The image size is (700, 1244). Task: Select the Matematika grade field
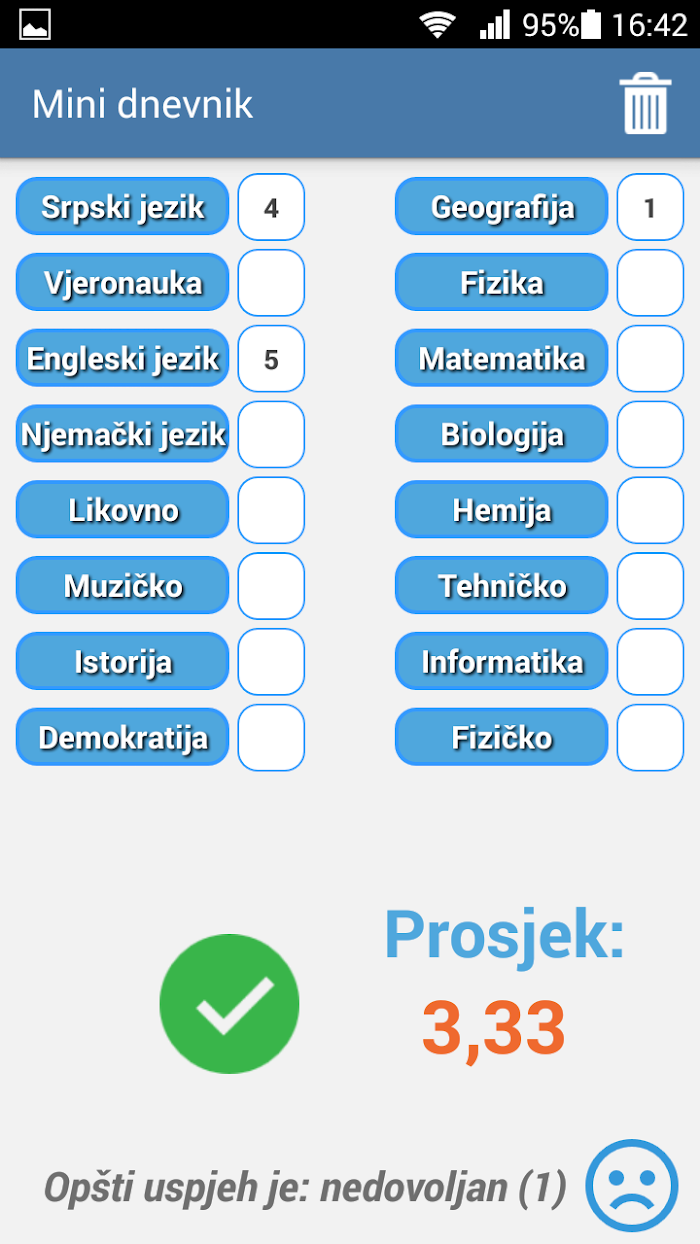[x=650, y=358]
